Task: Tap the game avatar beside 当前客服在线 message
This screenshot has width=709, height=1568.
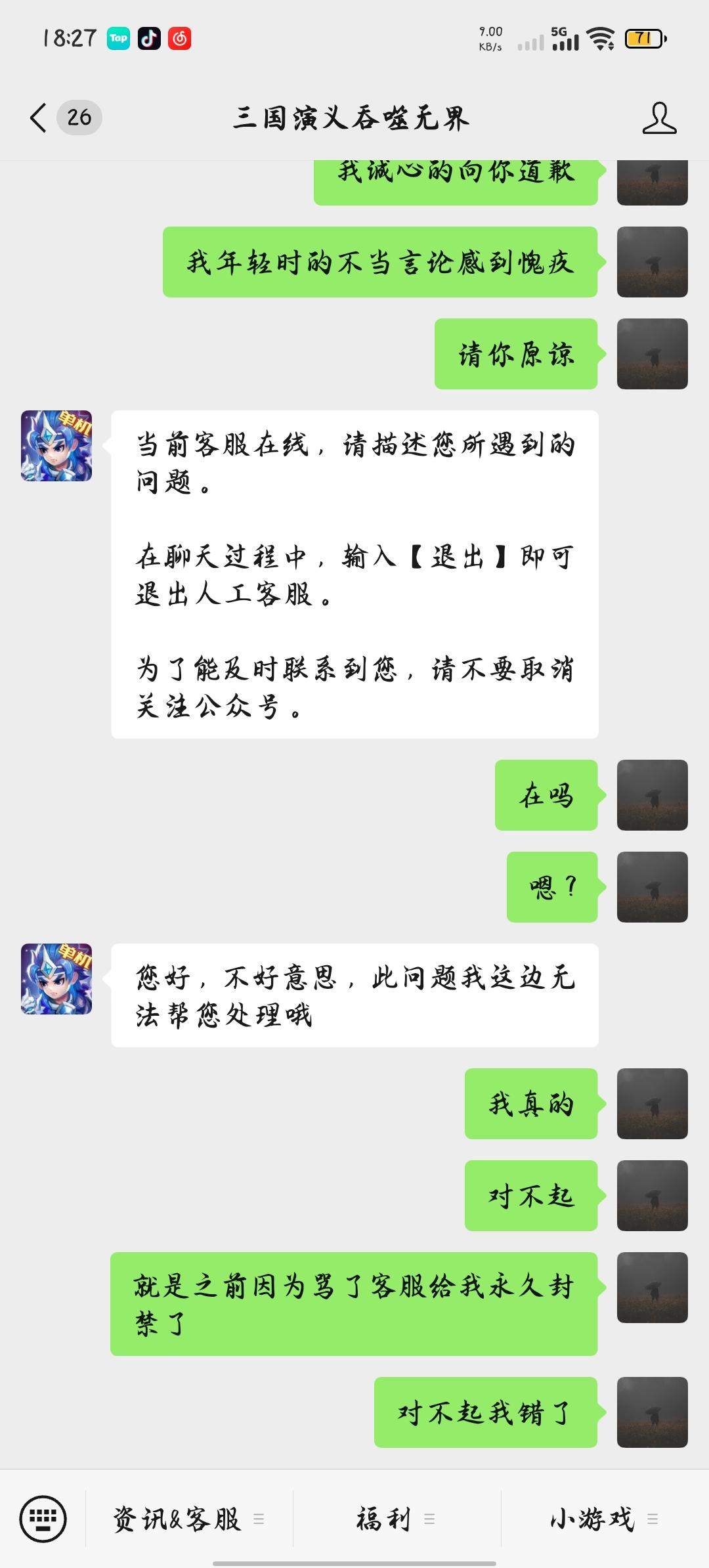Action: (x=56, y=446)
